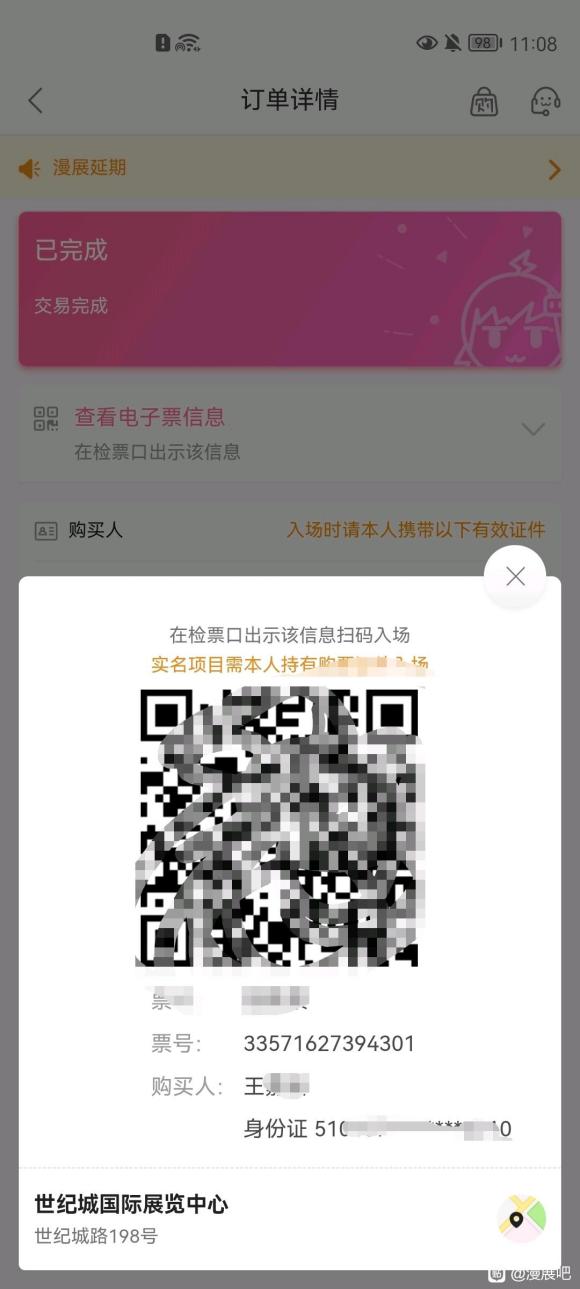The width and height of the screenshot is (580, 1289).
Task: Open the customer service icon
Action: pyautogui.click(x=545, y=101)
